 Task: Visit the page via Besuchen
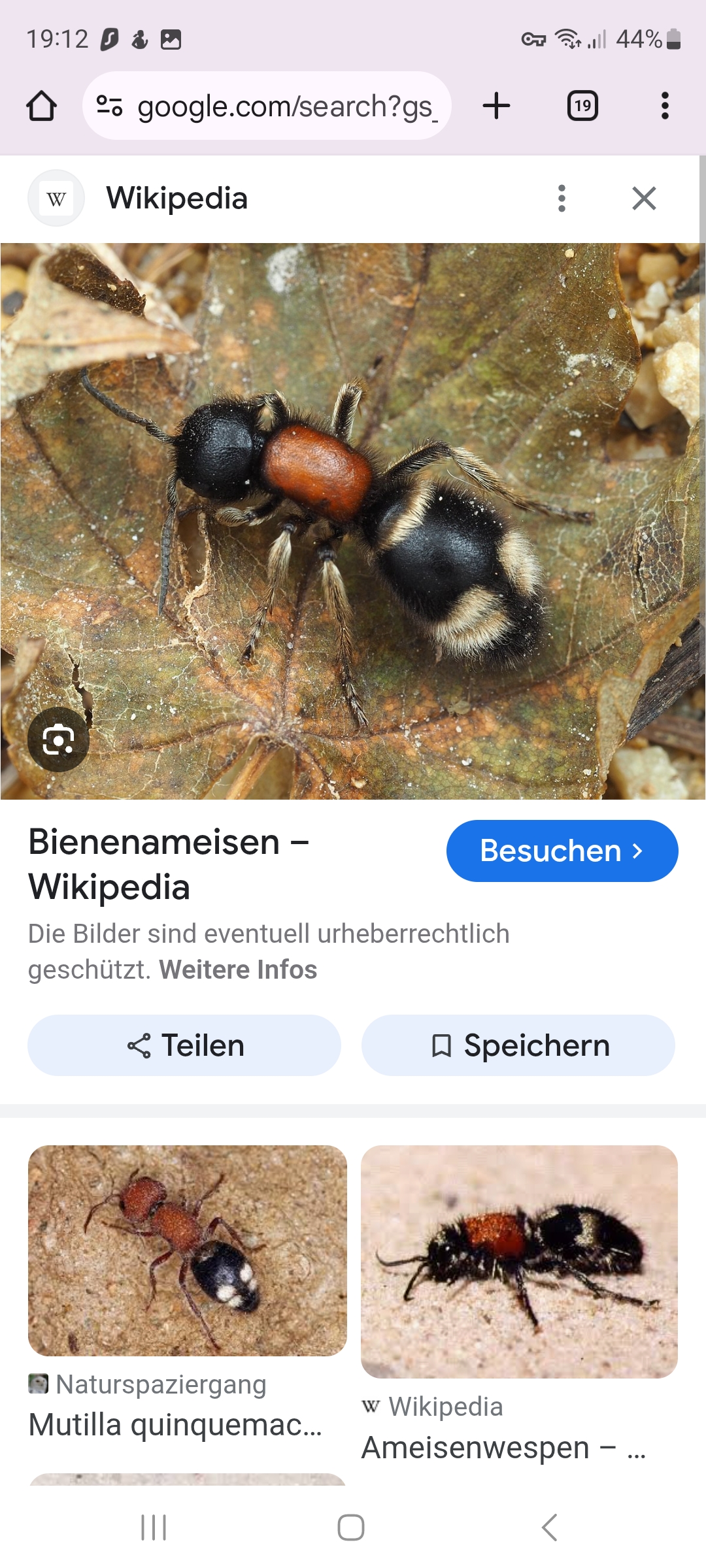(562, 851)
